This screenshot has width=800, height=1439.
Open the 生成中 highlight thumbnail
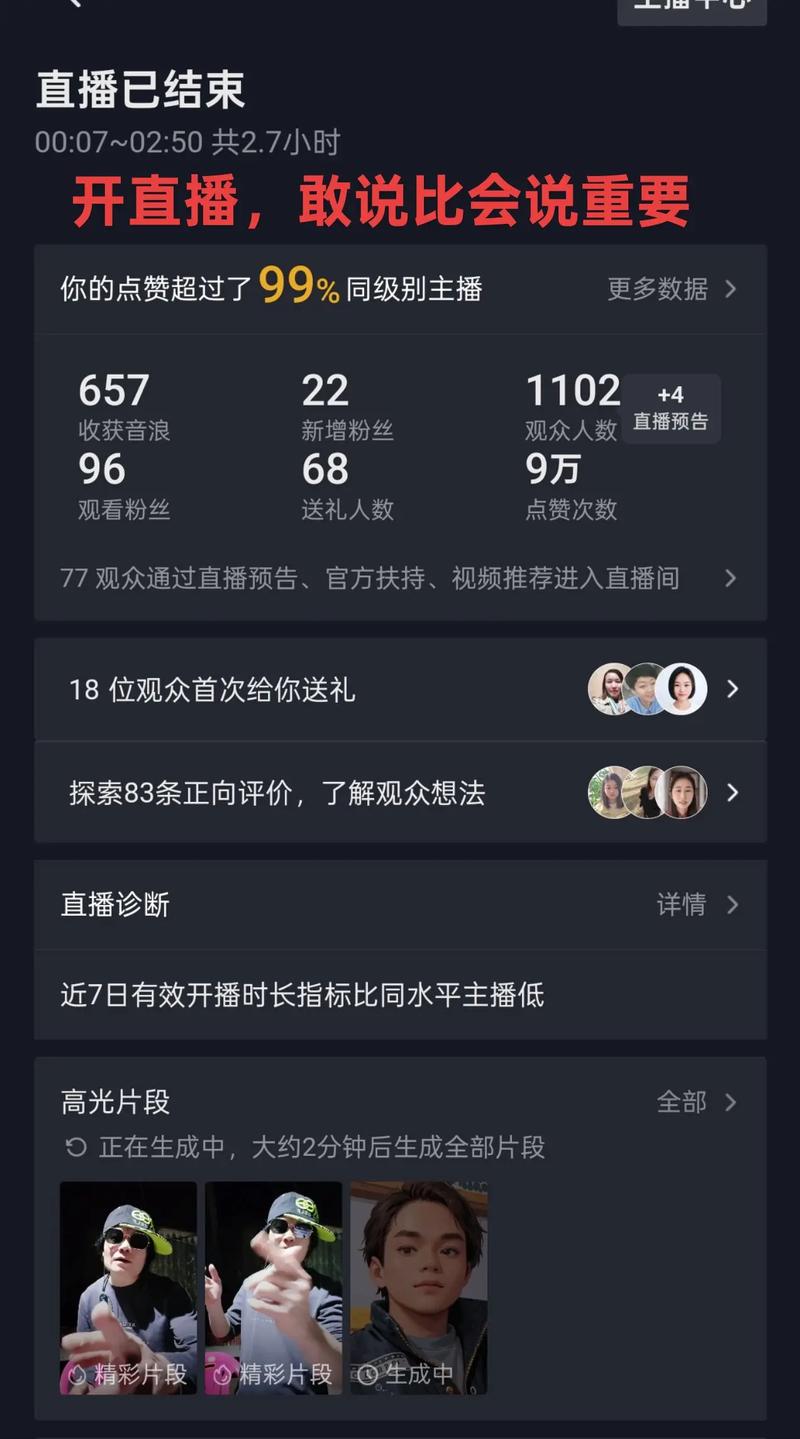[418, 1286]
